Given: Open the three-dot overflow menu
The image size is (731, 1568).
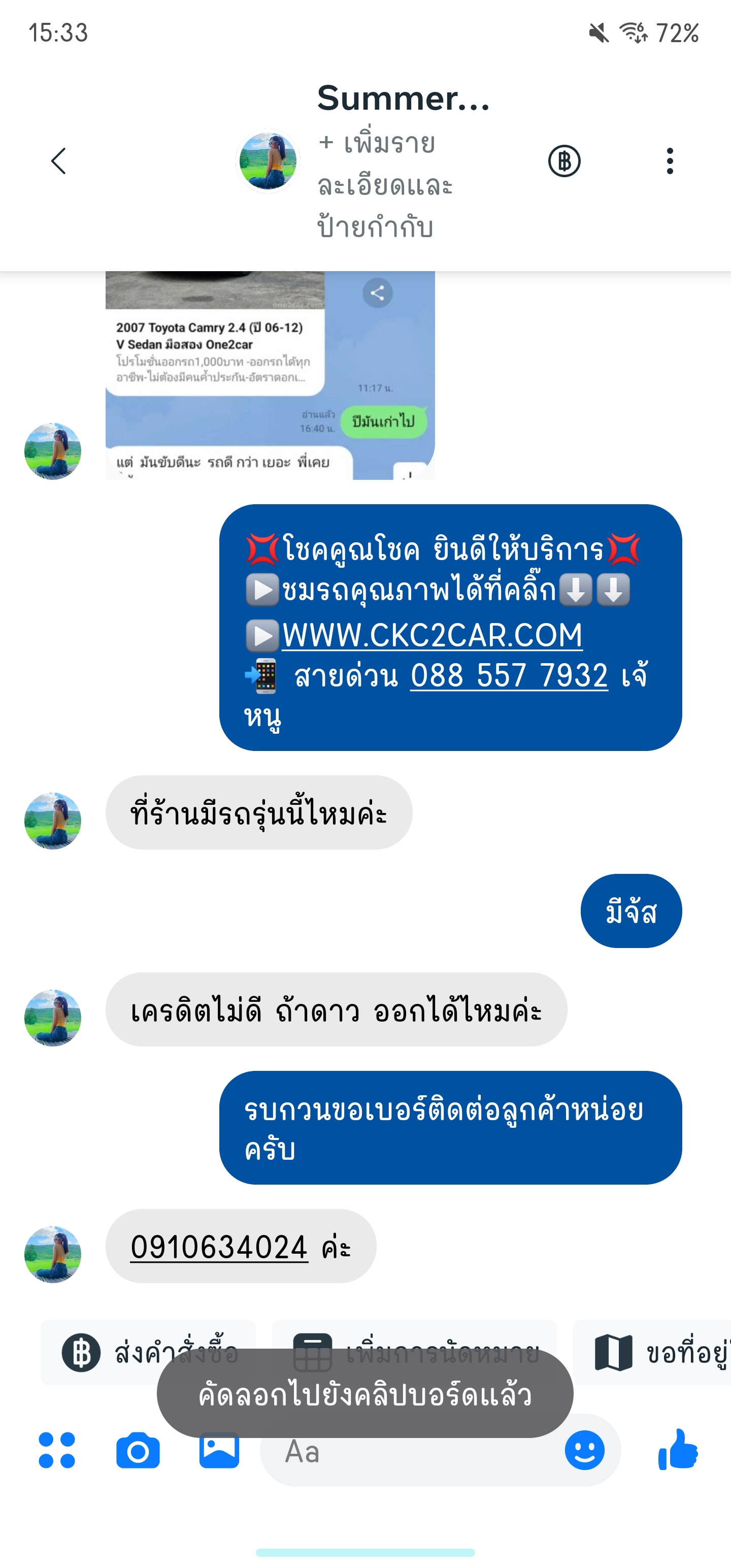Looking at the screenshot, I should tap(670, 161).
